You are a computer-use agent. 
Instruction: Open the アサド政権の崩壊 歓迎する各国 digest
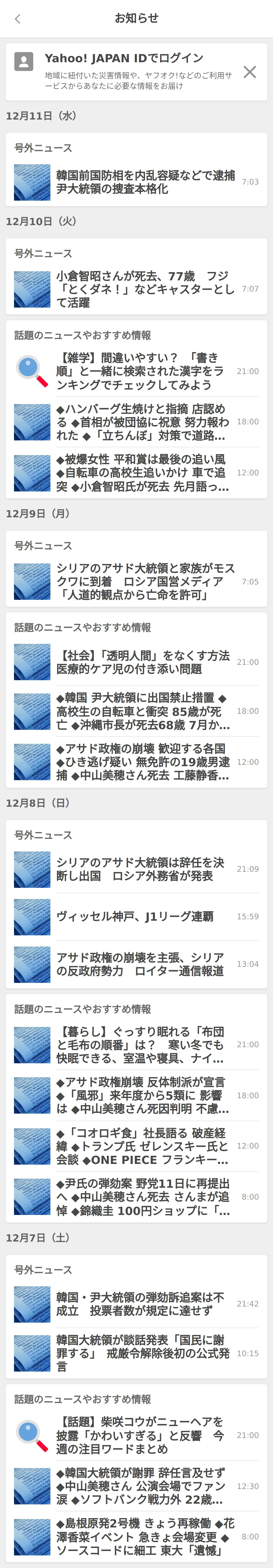click(143, 762)
